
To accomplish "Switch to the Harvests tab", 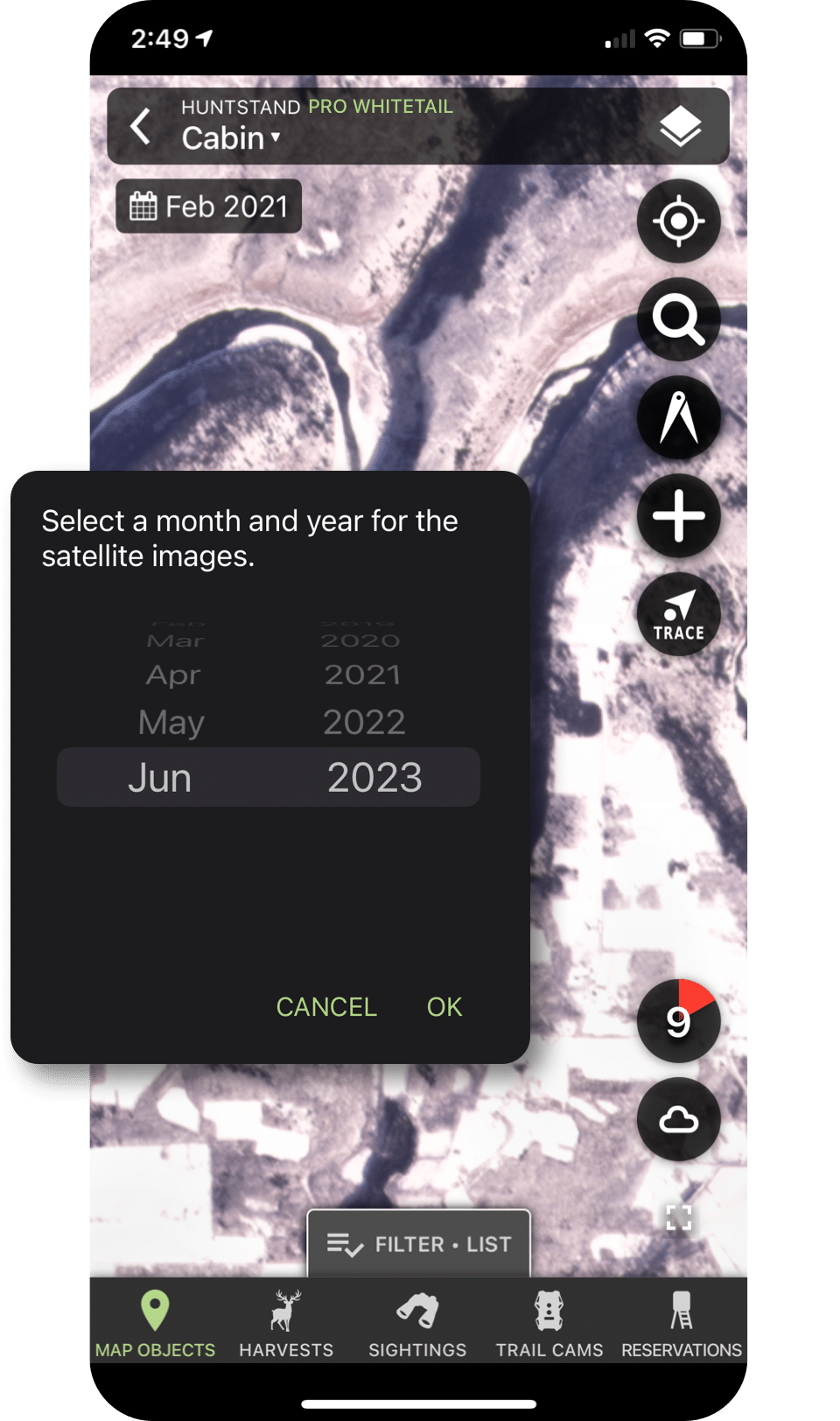I will pyautogui.click(x=286, y=1323).
